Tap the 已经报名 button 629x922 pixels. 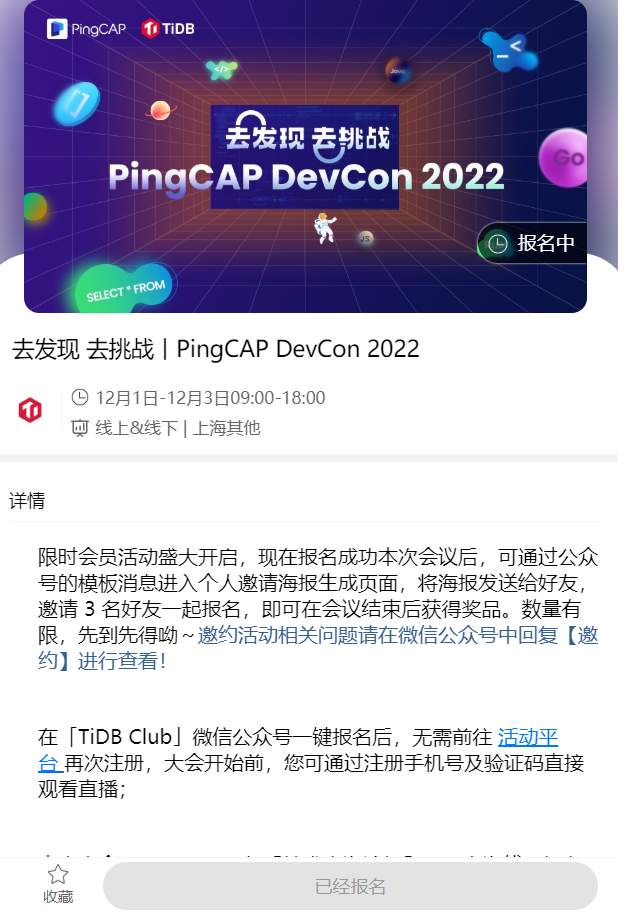pos(350,886)
